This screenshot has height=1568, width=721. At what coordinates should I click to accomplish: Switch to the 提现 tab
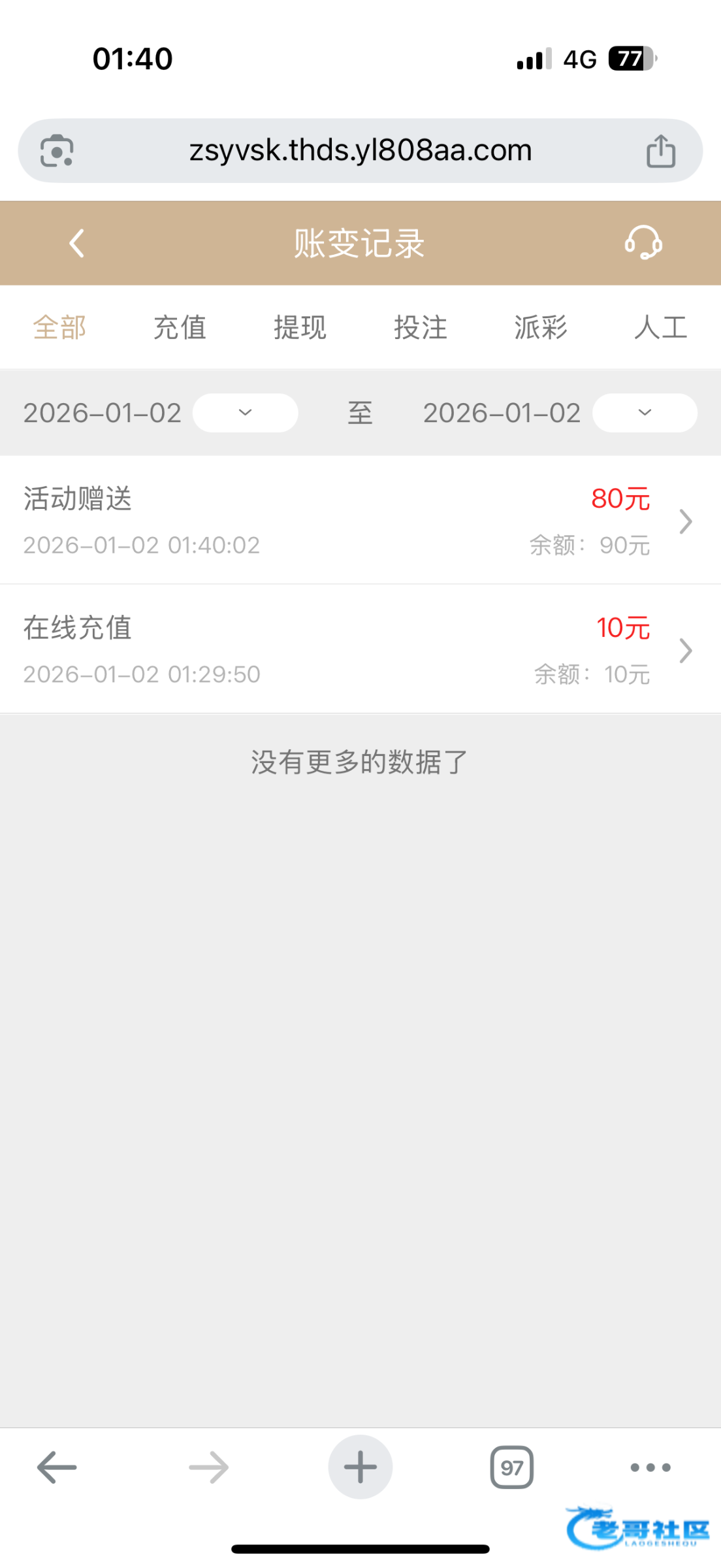point(300,327)
